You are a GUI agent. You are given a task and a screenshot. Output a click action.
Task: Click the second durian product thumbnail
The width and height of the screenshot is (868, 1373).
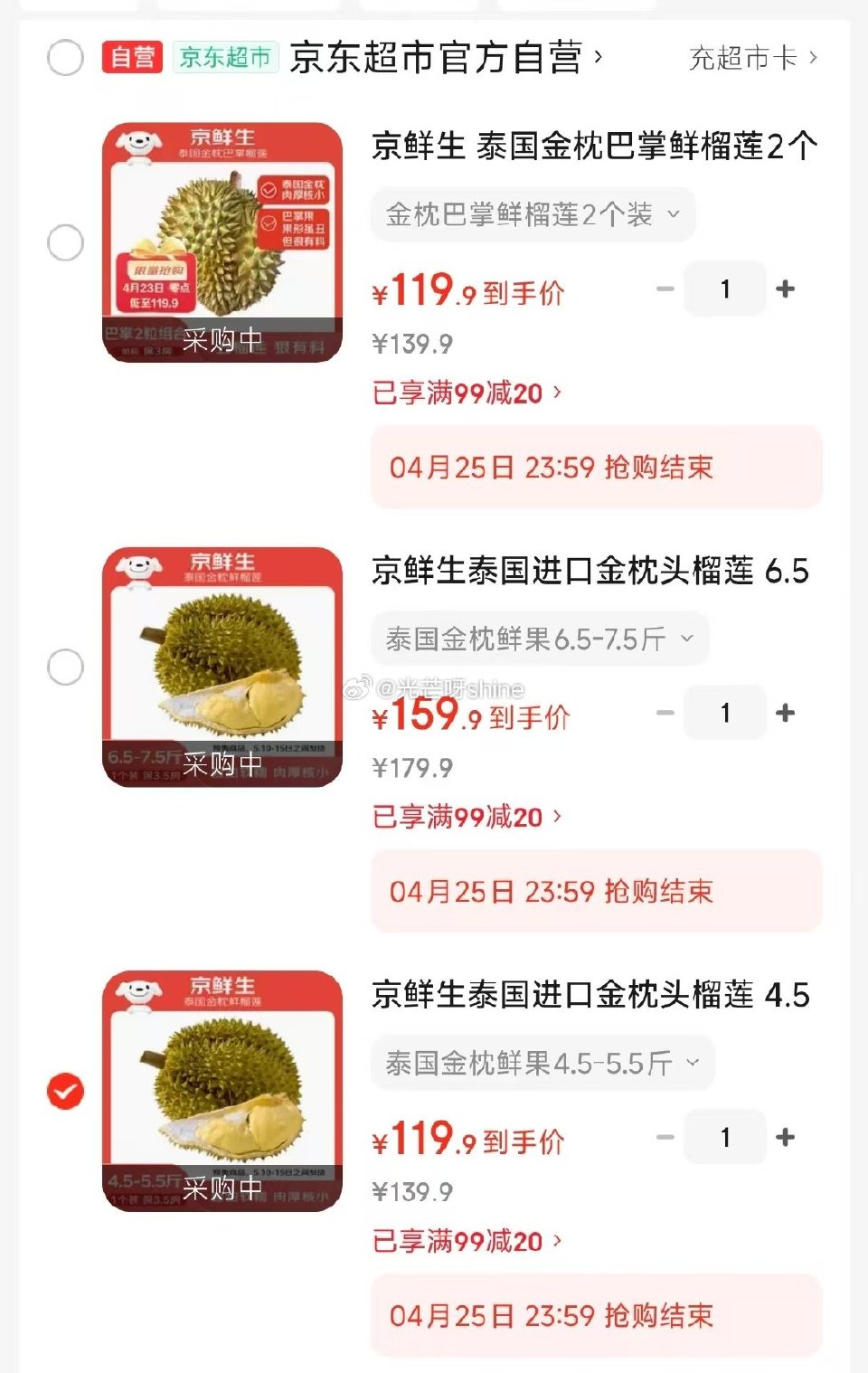[x=222, y=665]
